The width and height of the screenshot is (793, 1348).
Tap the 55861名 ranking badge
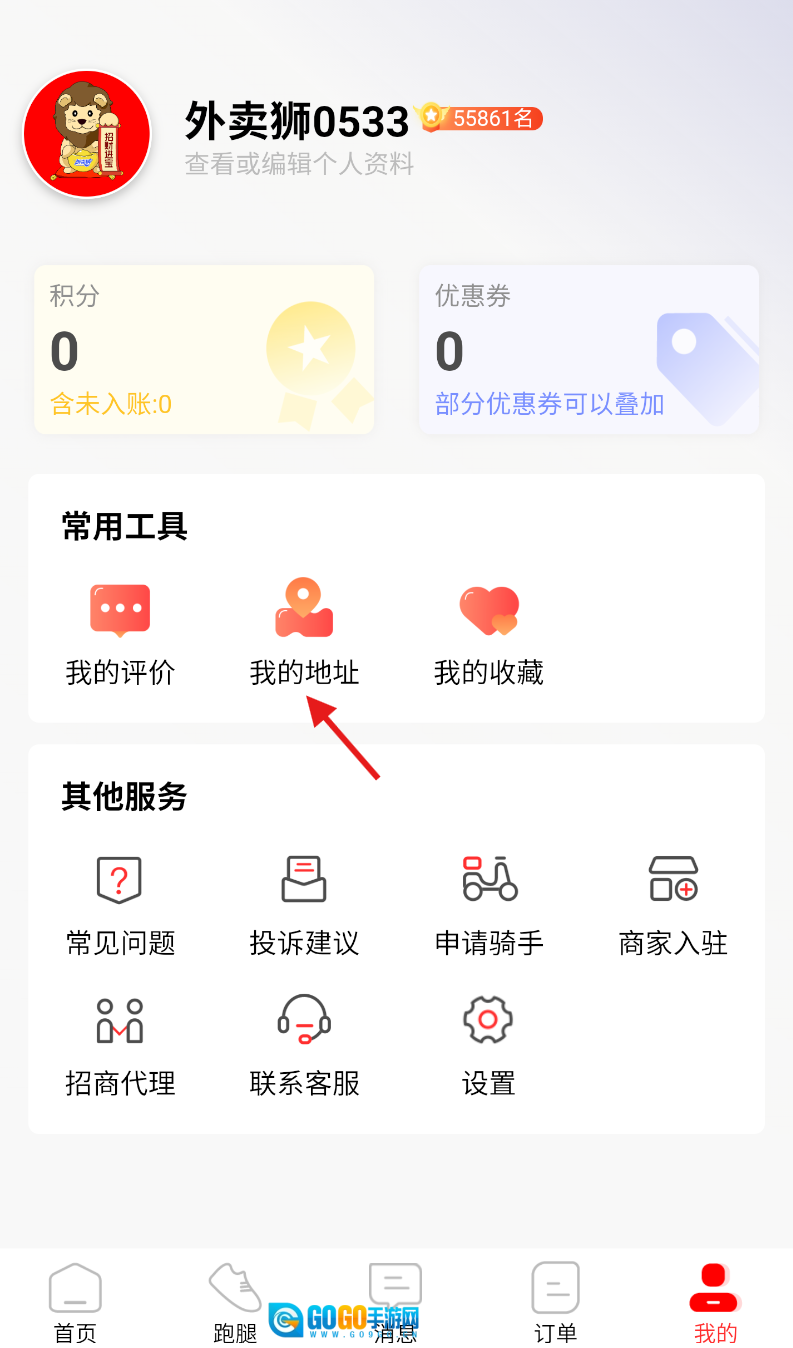click(480, 118)
